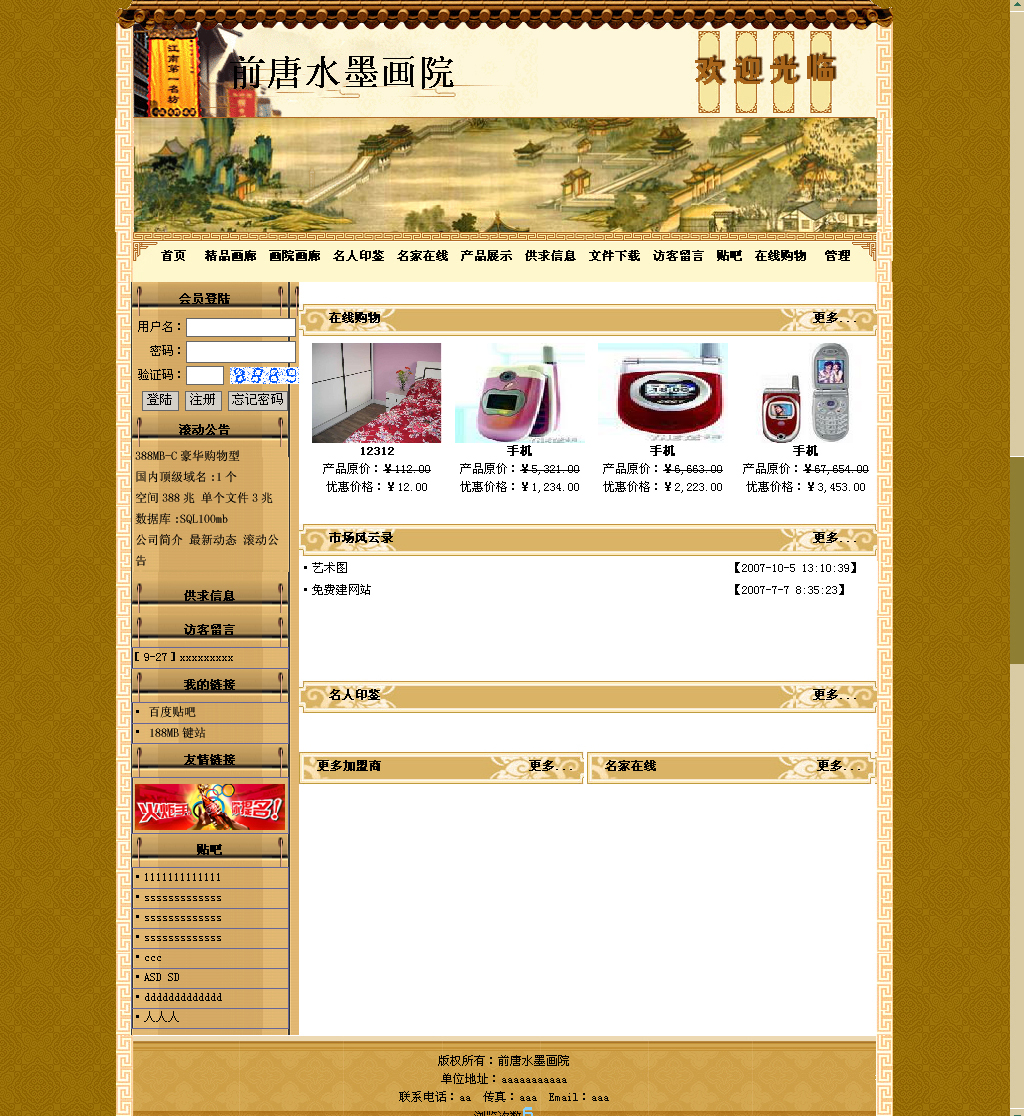Tap 忘记密码 button

258,400
